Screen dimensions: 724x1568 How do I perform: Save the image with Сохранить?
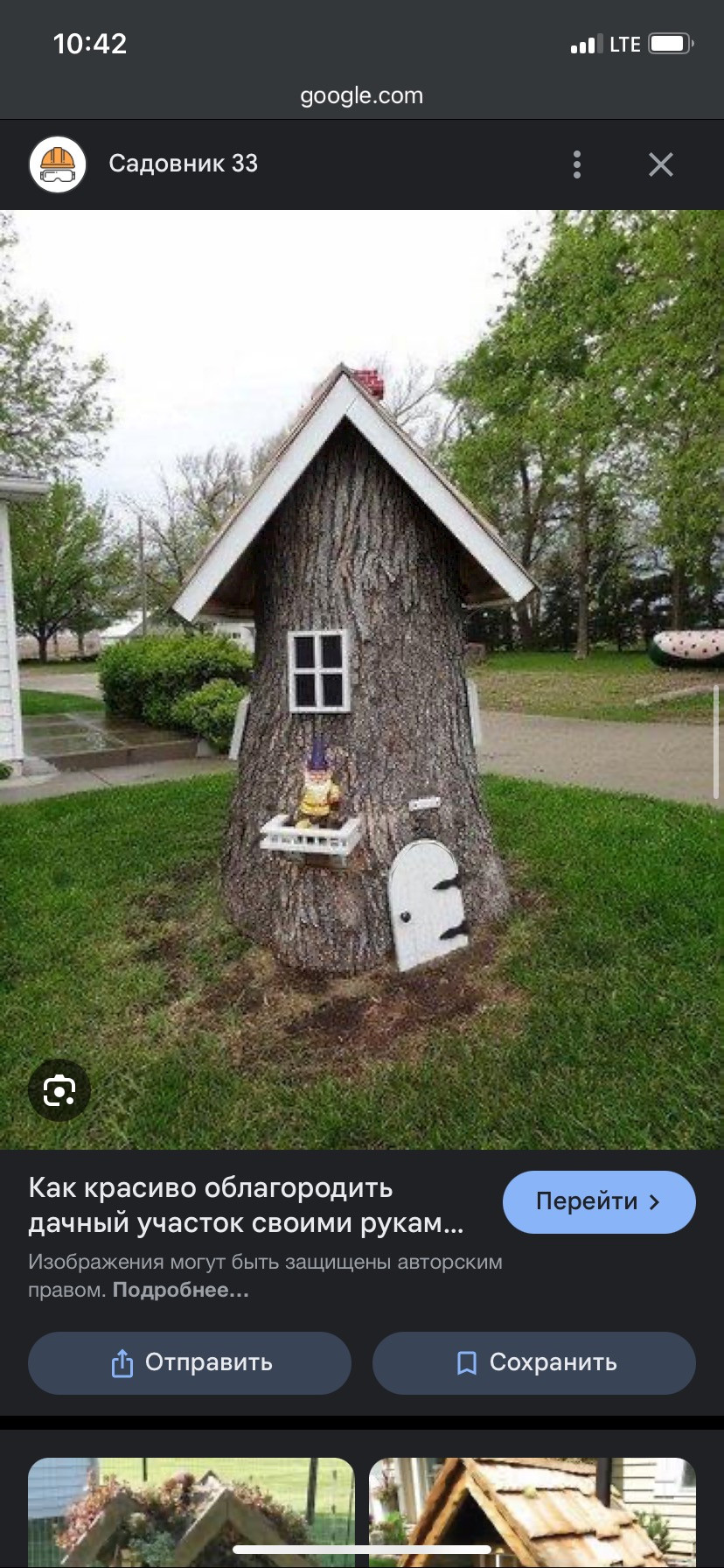(534, 1362)
